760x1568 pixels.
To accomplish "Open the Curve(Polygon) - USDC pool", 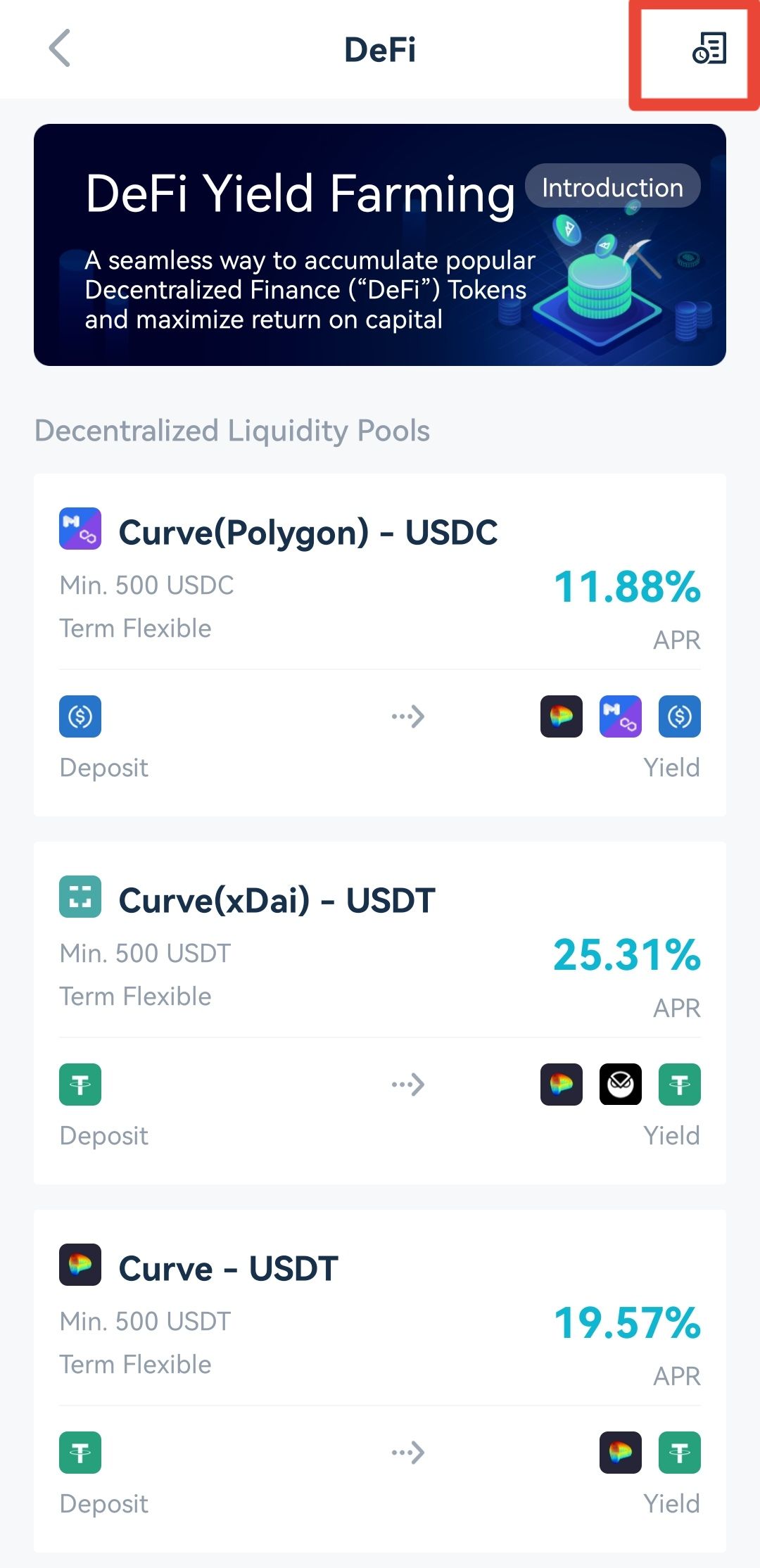I will coord(380,645).
